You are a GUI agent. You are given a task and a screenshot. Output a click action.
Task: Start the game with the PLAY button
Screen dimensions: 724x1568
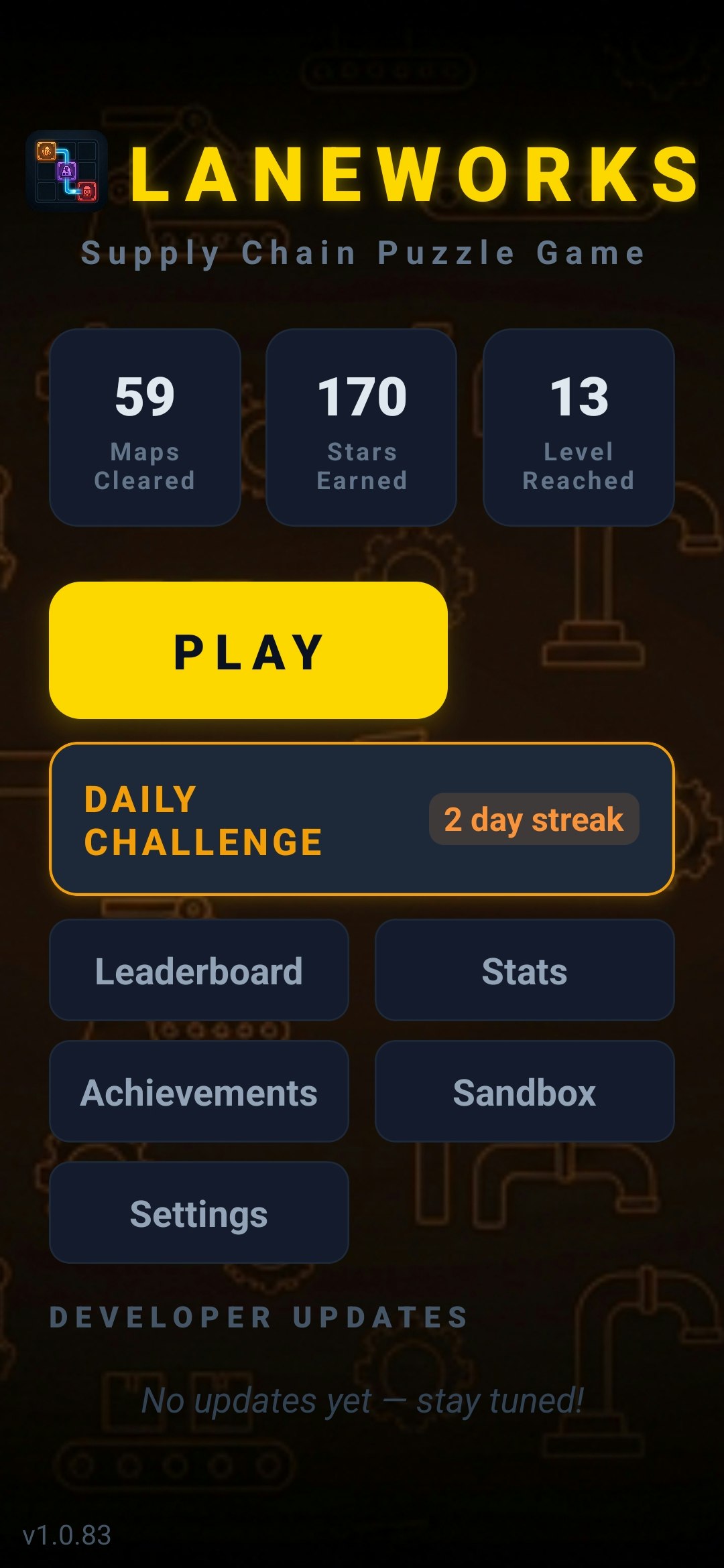(248, 651)
